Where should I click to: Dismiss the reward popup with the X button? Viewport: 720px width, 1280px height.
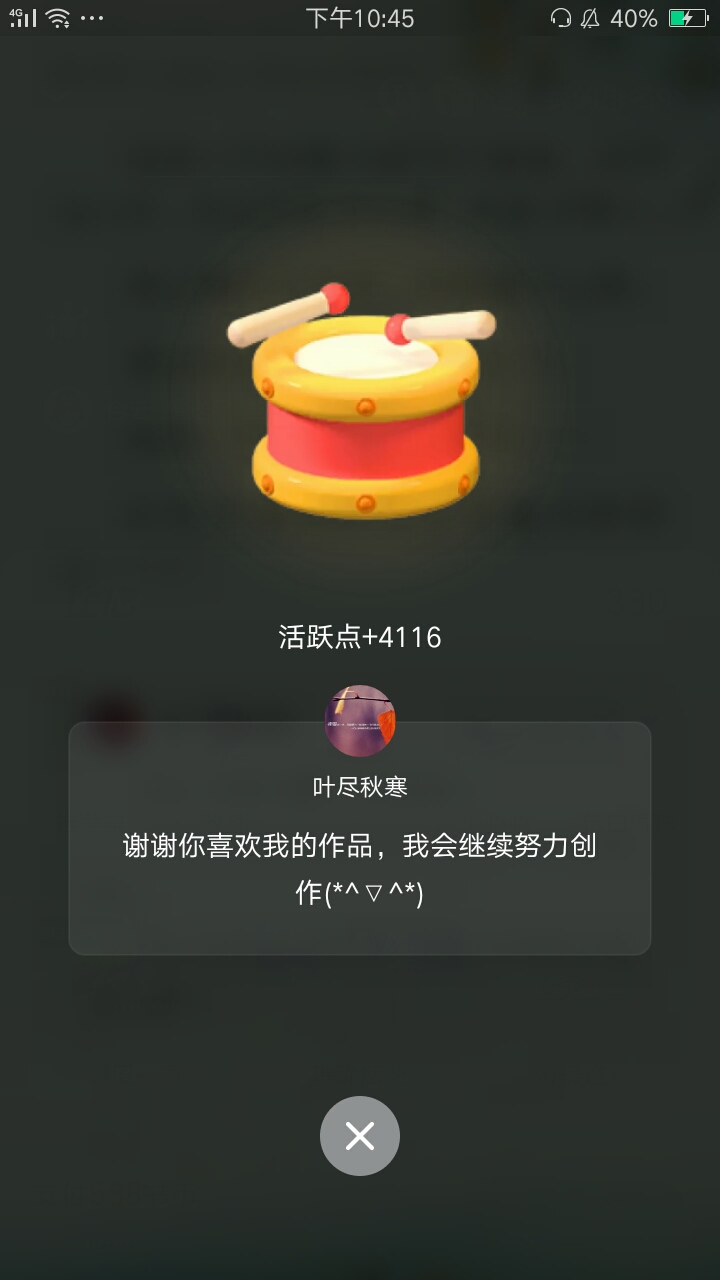360,1136
